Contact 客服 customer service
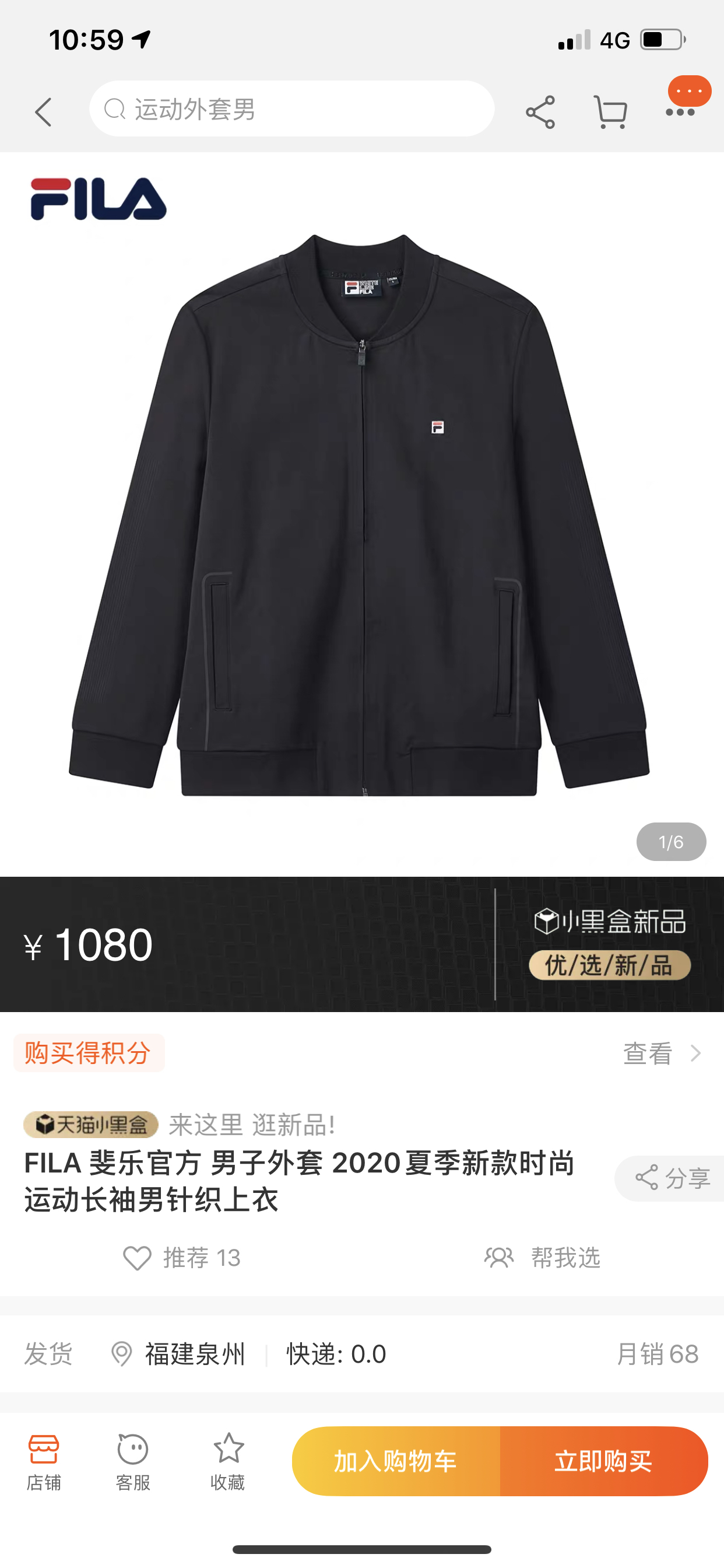Image resolution: width=724 pixels, height=1568 pixels. (133, 1461)
